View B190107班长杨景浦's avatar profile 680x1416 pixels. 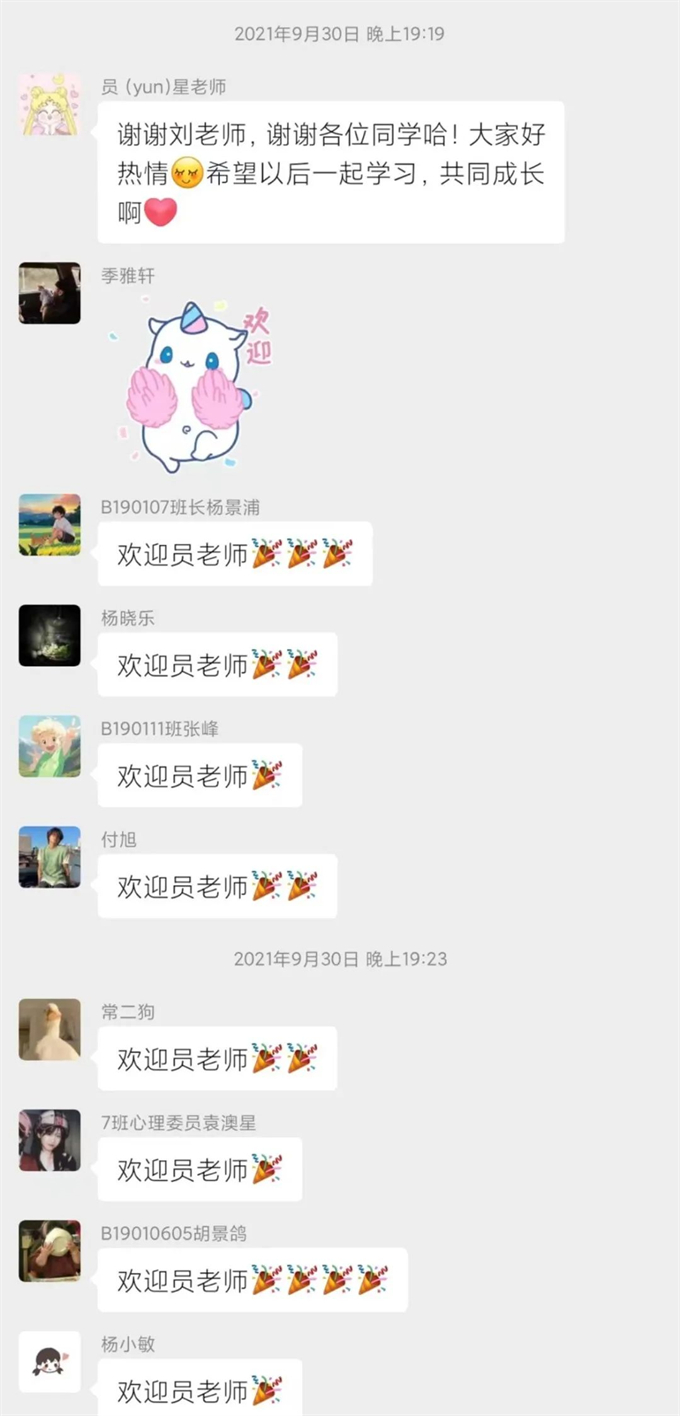click(49, 525)
